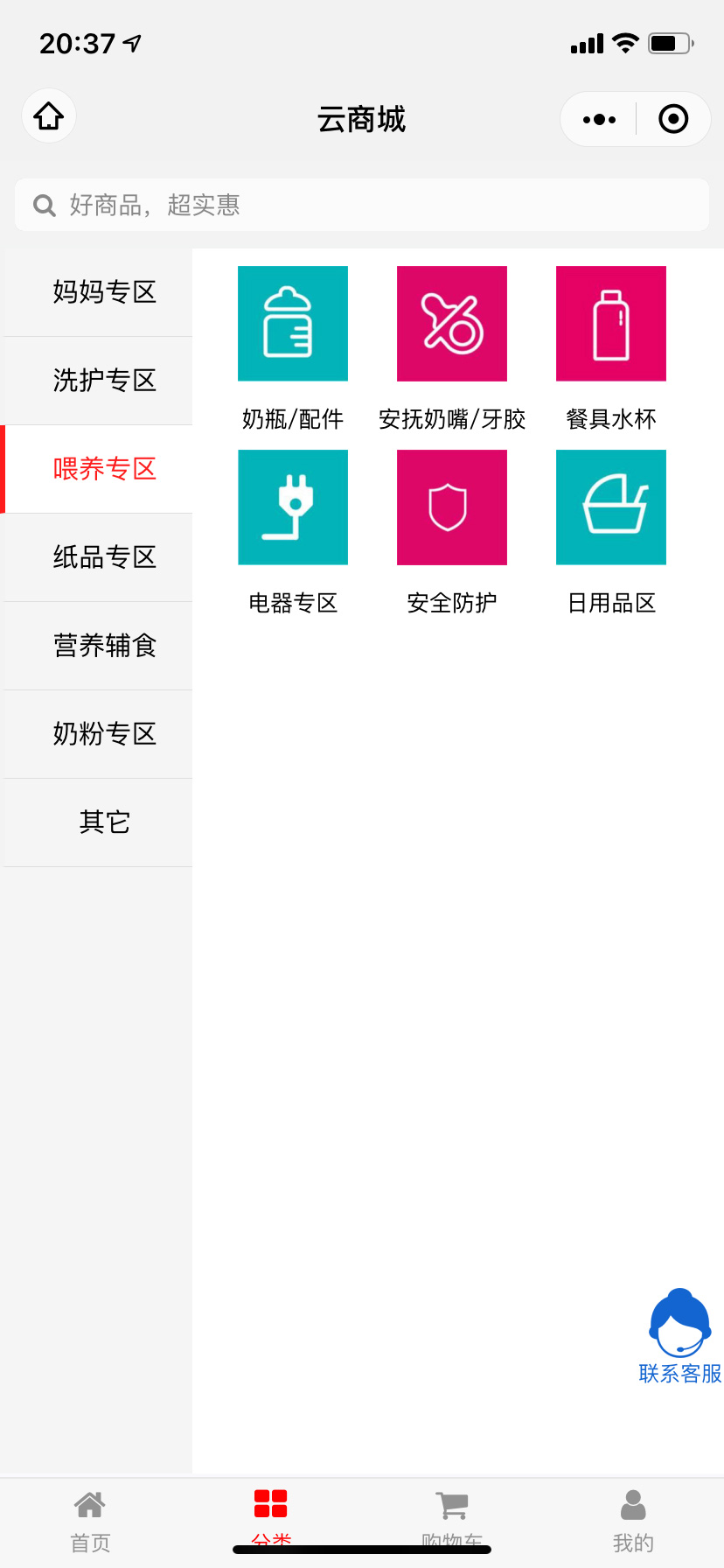
Task: Switch to the 洗护专区 category
Action: pyautogui.click(x=104, y=381)
